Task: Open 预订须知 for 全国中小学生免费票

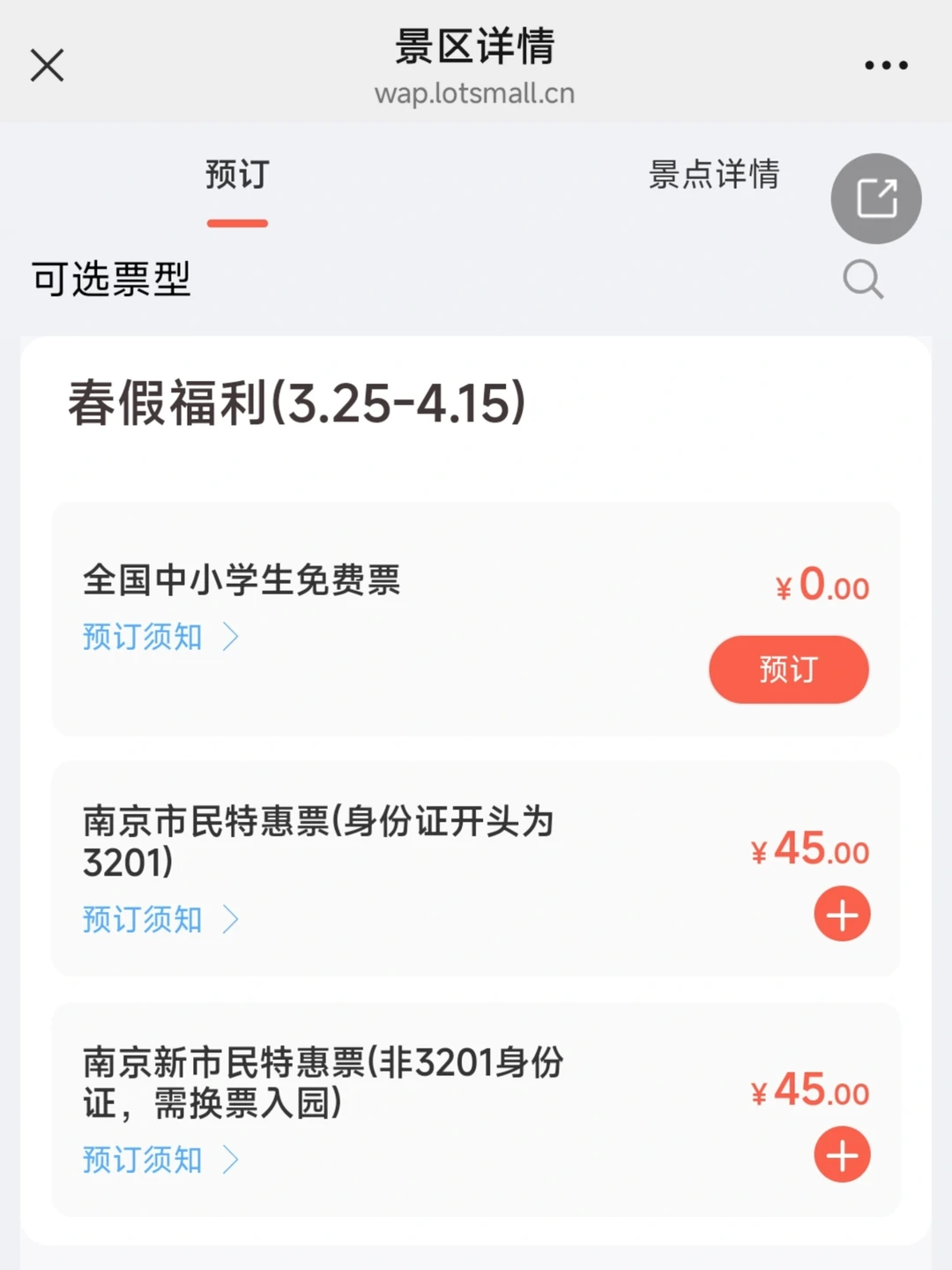Action: (160, 636)
